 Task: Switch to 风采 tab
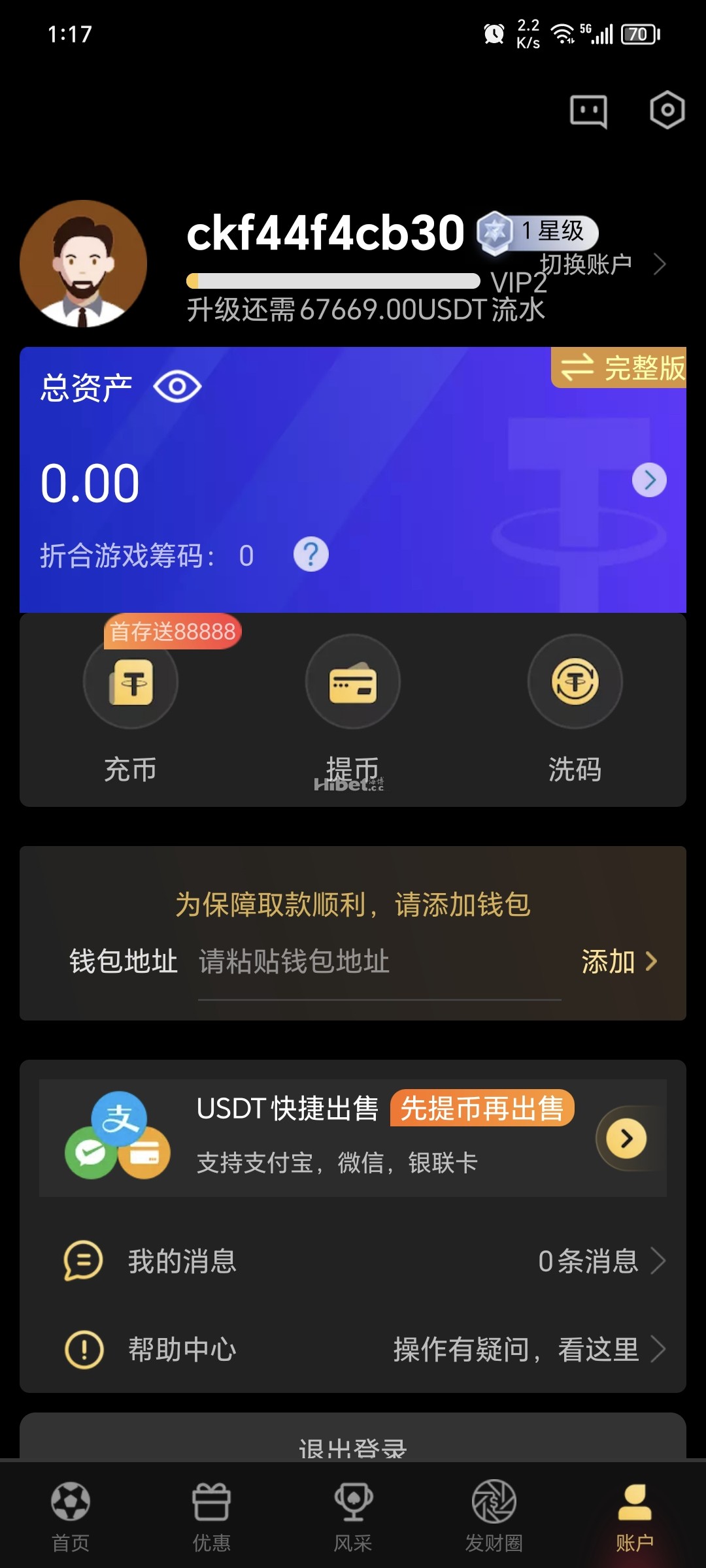353,1516
